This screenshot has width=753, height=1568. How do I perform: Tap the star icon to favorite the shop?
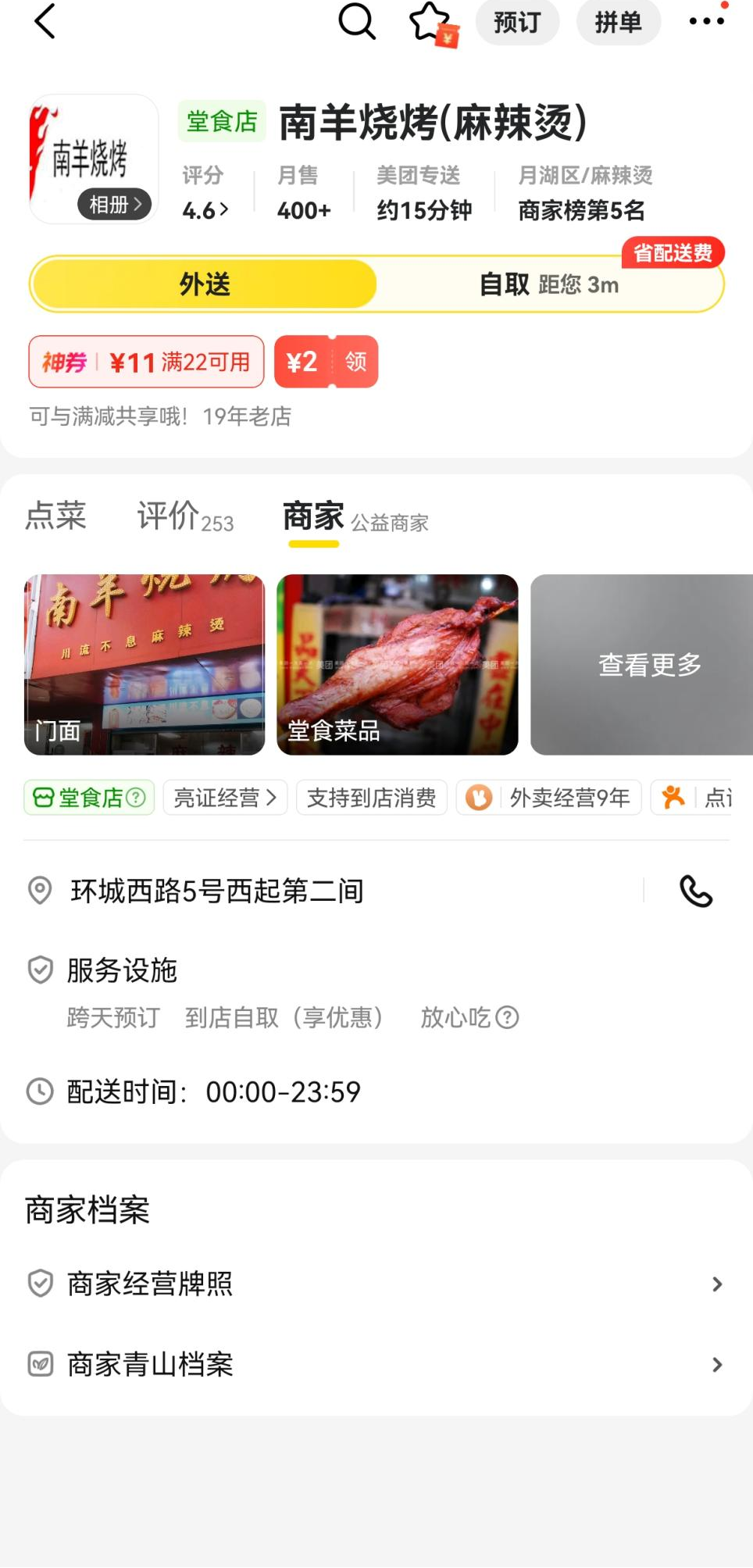[x=428, y=22]
